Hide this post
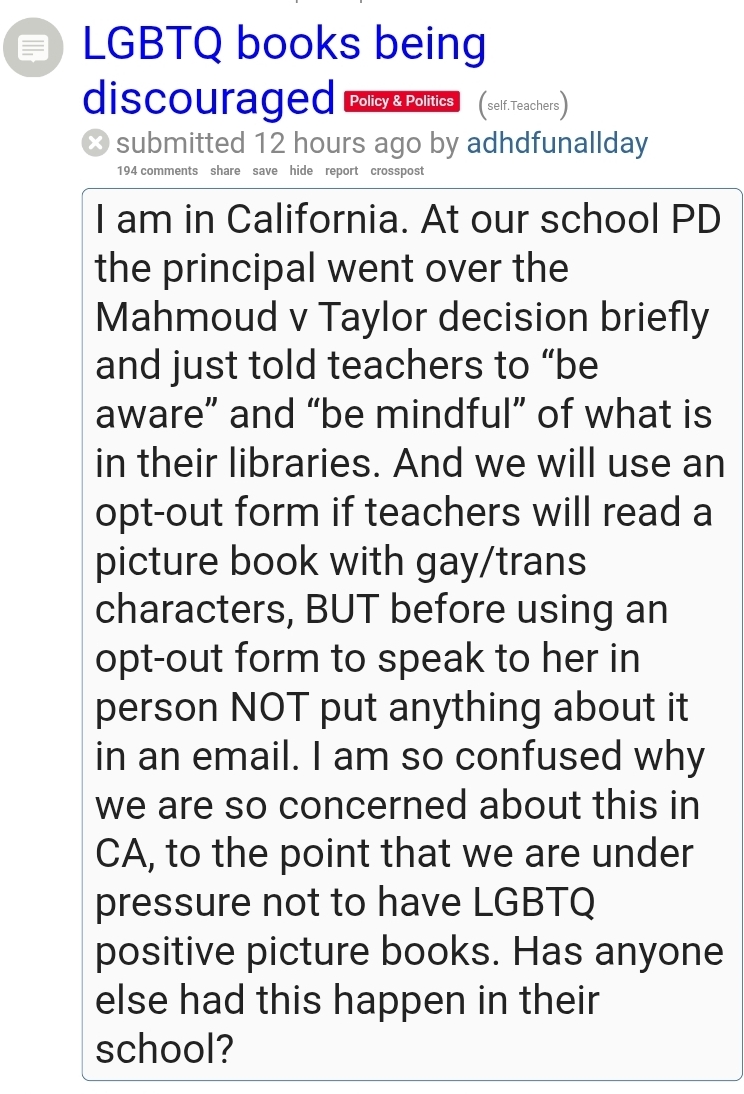The width and height of the screenshot is (744, 1094). 301,171
